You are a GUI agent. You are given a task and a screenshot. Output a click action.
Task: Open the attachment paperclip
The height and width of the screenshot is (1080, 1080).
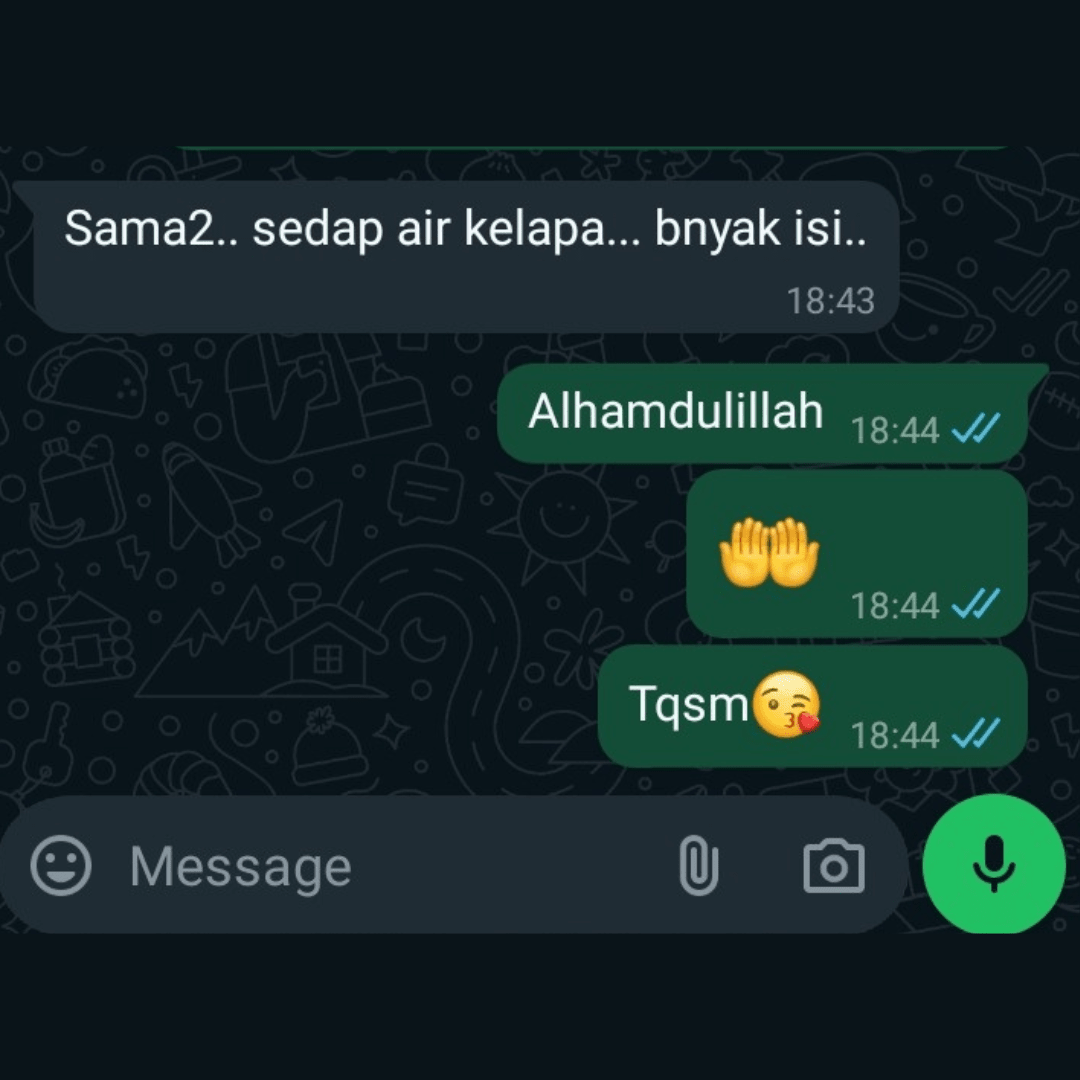(698, 865)
